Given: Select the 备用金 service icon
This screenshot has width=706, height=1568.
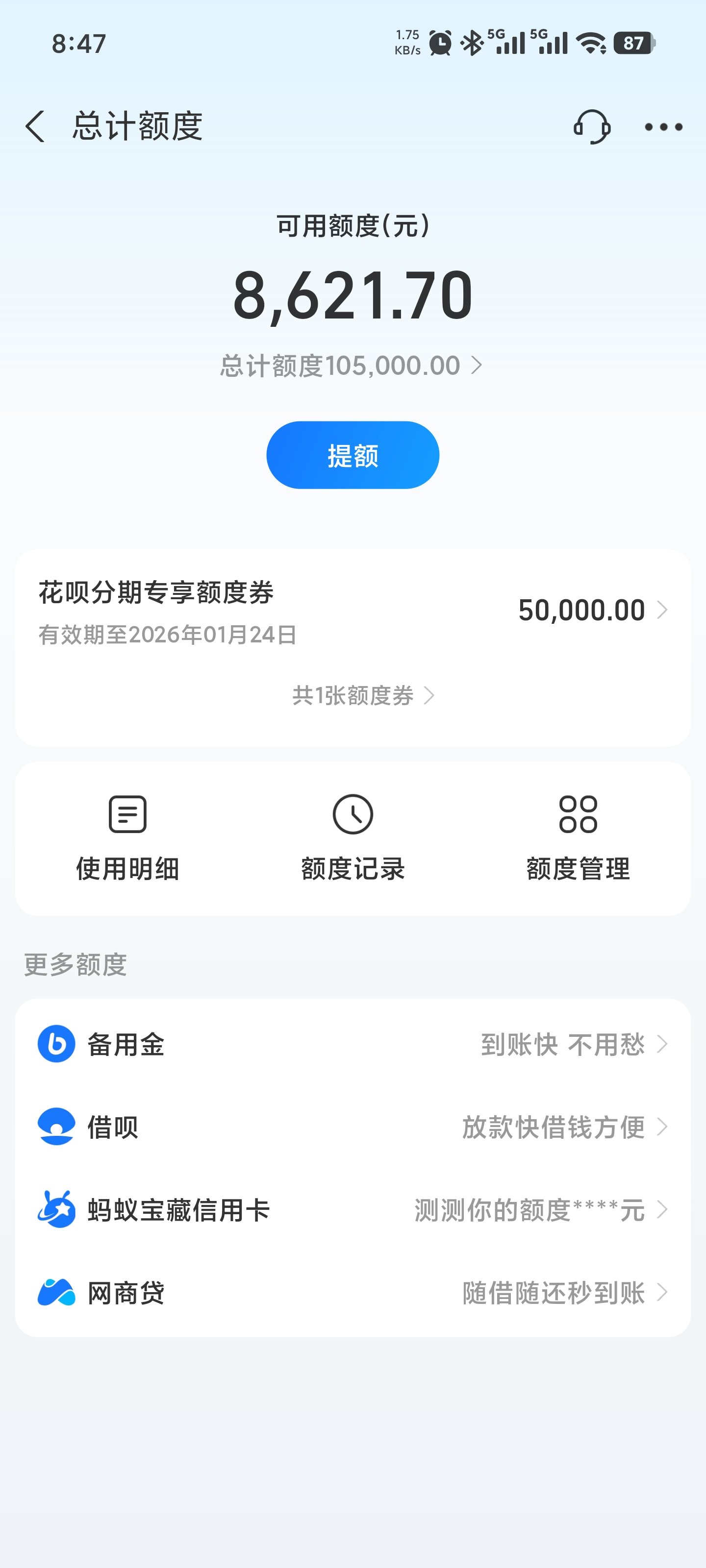Looking at the screenshot, I should [x=57, y=1044].
